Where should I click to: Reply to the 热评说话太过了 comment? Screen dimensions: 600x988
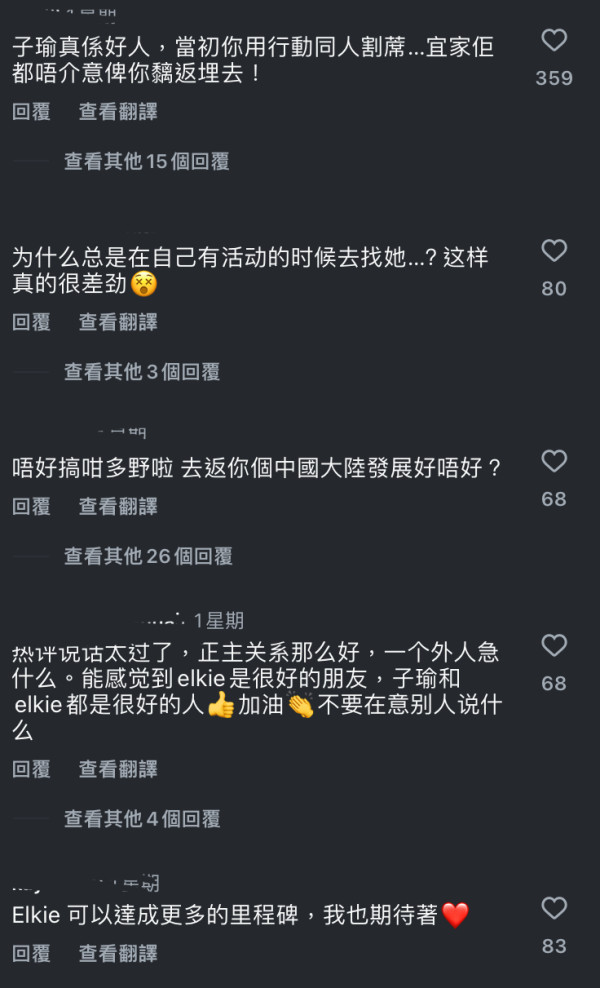[x=31, y=769]
